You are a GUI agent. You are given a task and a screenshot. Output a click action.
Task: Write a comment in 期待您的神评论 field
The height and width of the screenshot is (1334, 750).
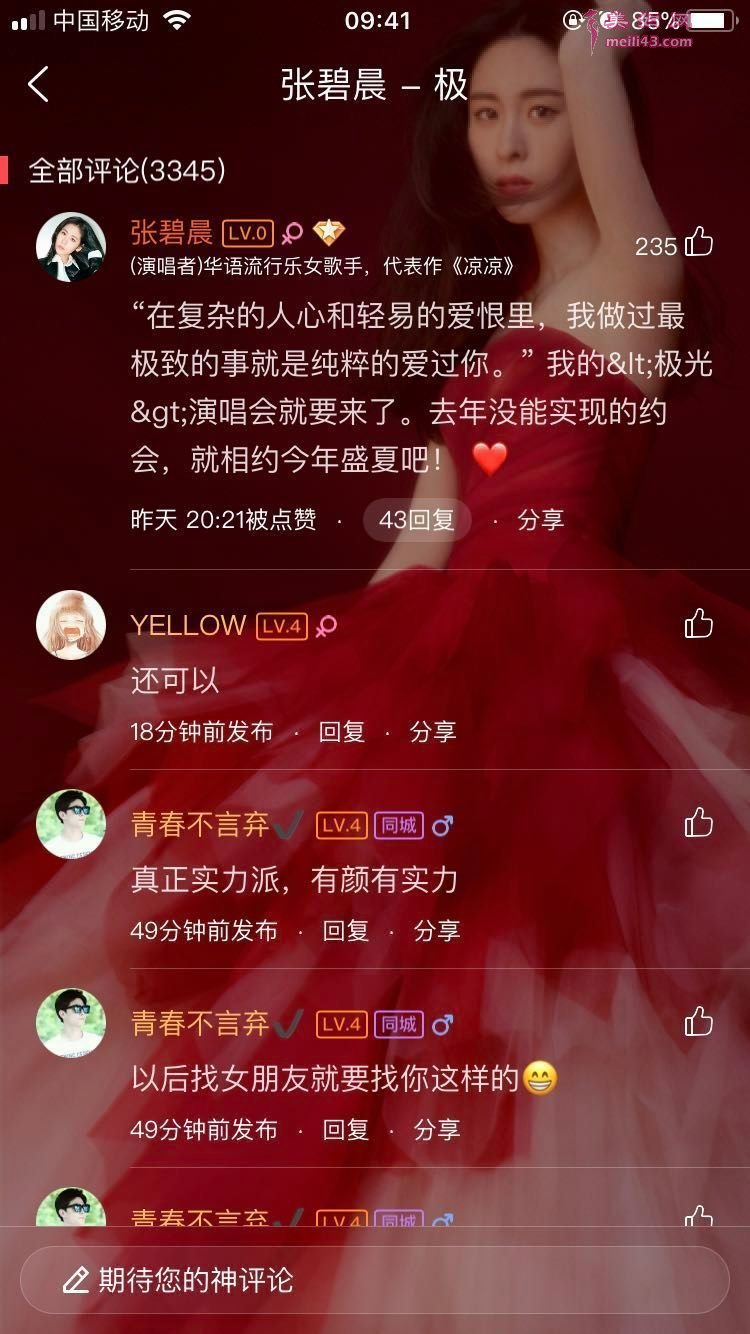375,1280
